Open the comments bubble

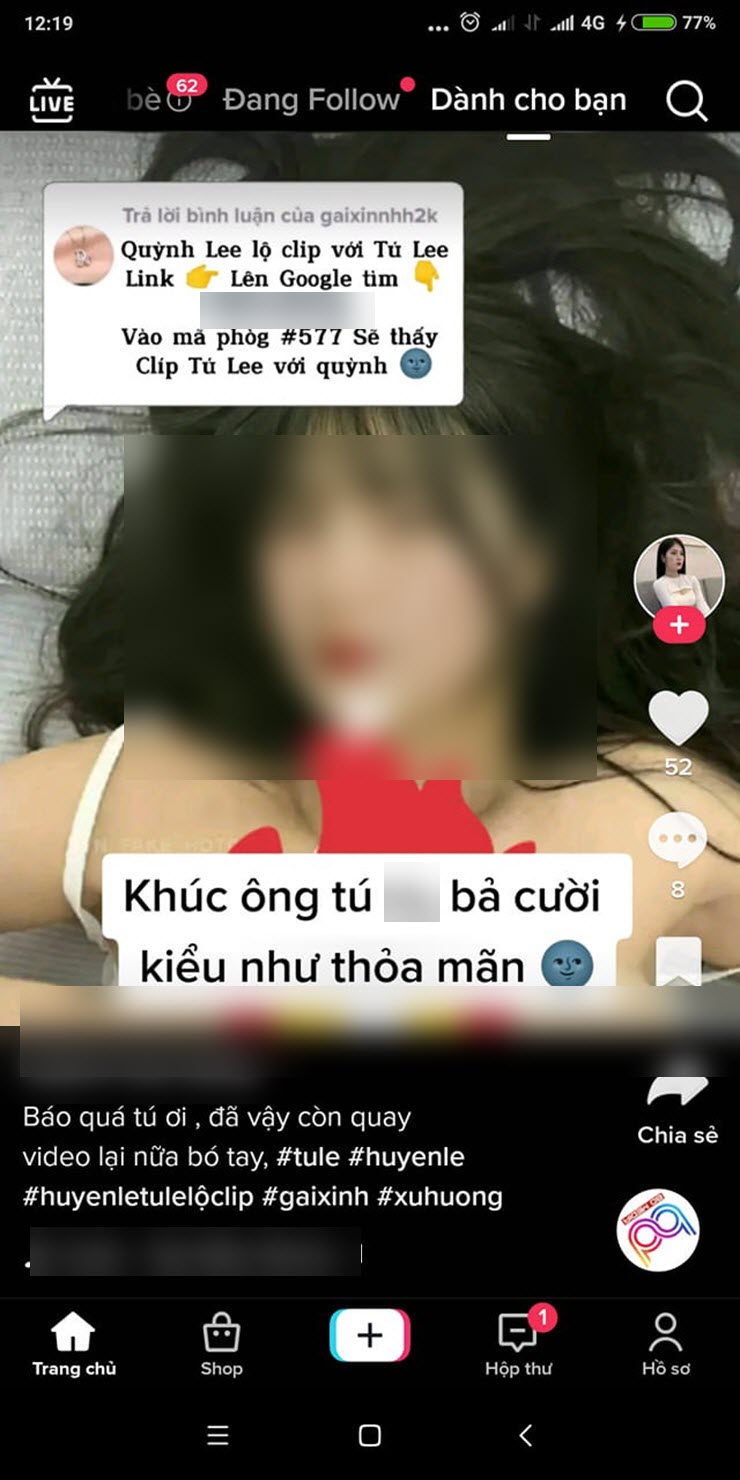coord(677,842)
